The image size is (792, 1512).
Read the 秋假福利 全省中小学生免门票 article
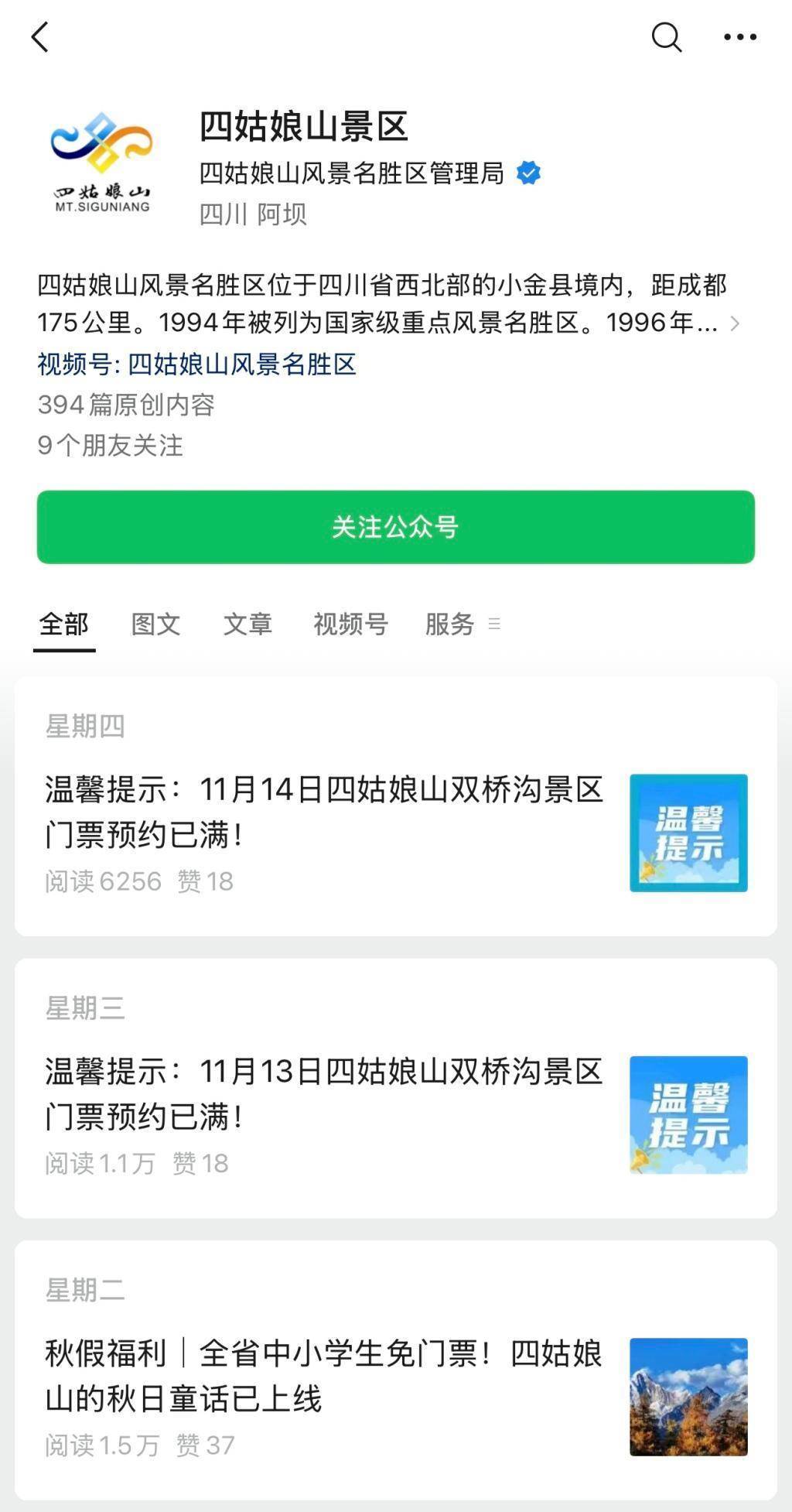point(323,1375)
